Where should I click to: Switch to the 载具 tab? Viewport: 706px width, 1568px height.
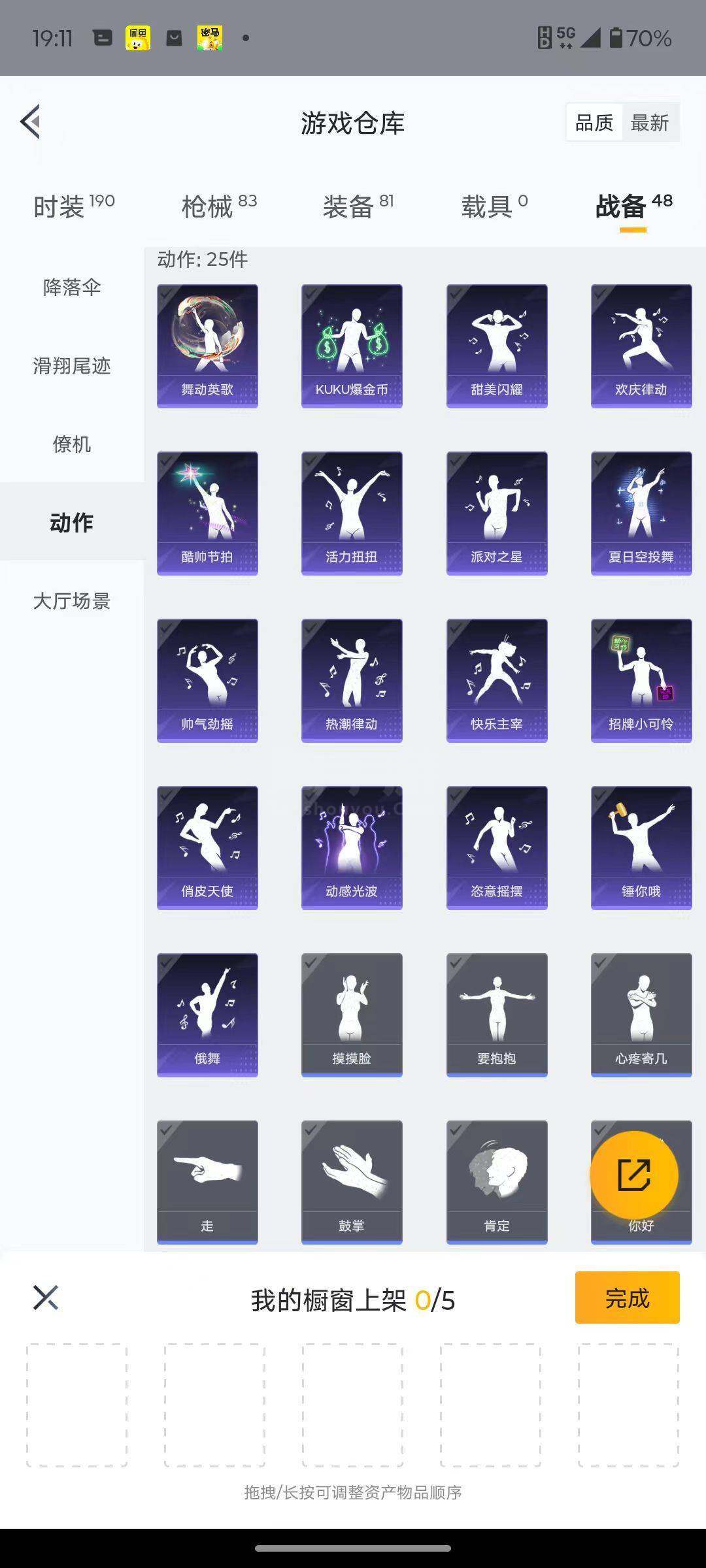(x=494, y=206)
